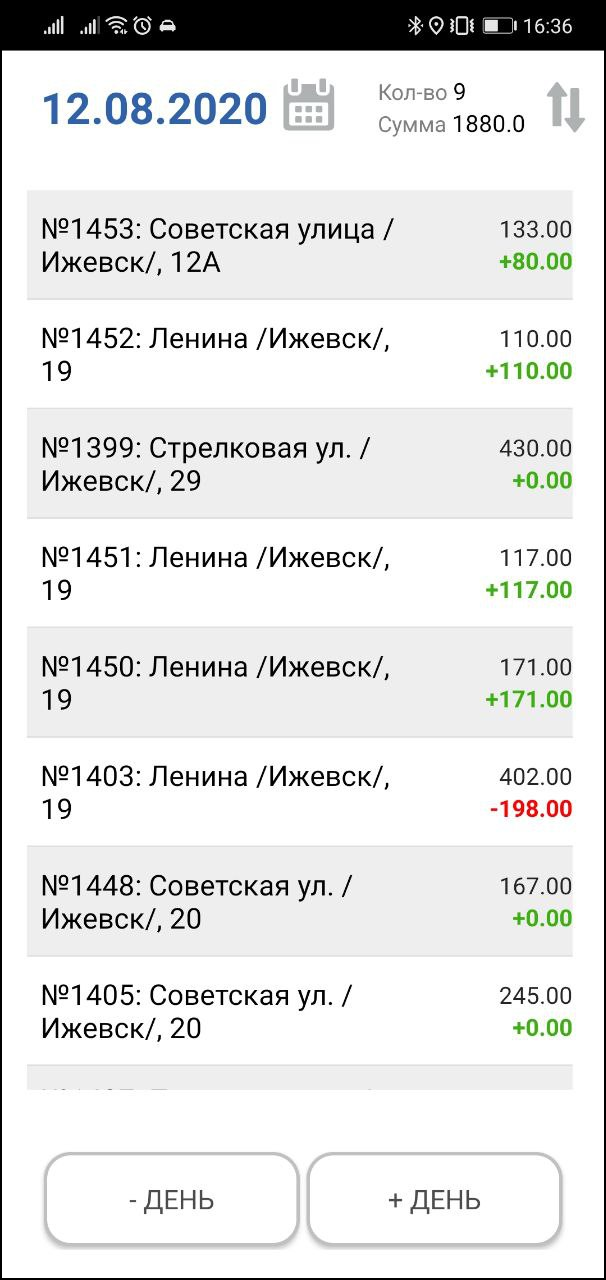
Task: Open order №1452 on Ленина
Action: (x=299, y=355)
